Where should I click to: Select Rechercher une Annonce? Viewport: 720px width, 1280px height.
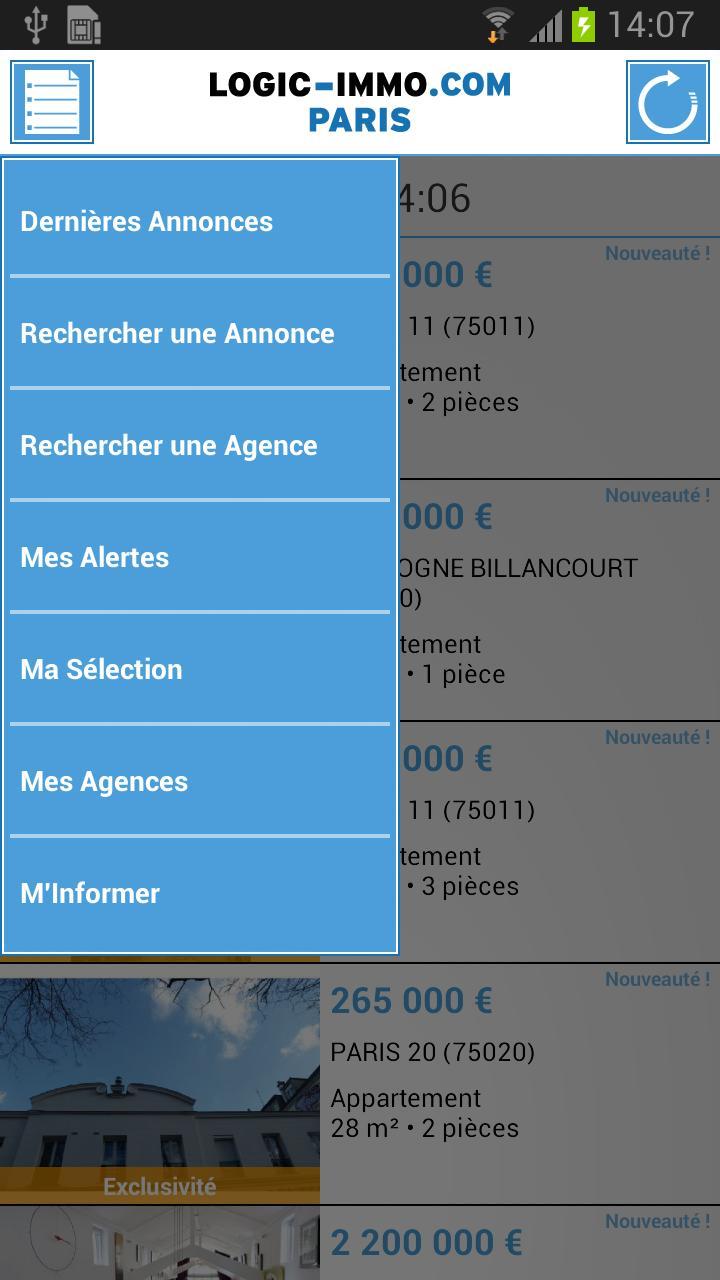coord(200,333)
